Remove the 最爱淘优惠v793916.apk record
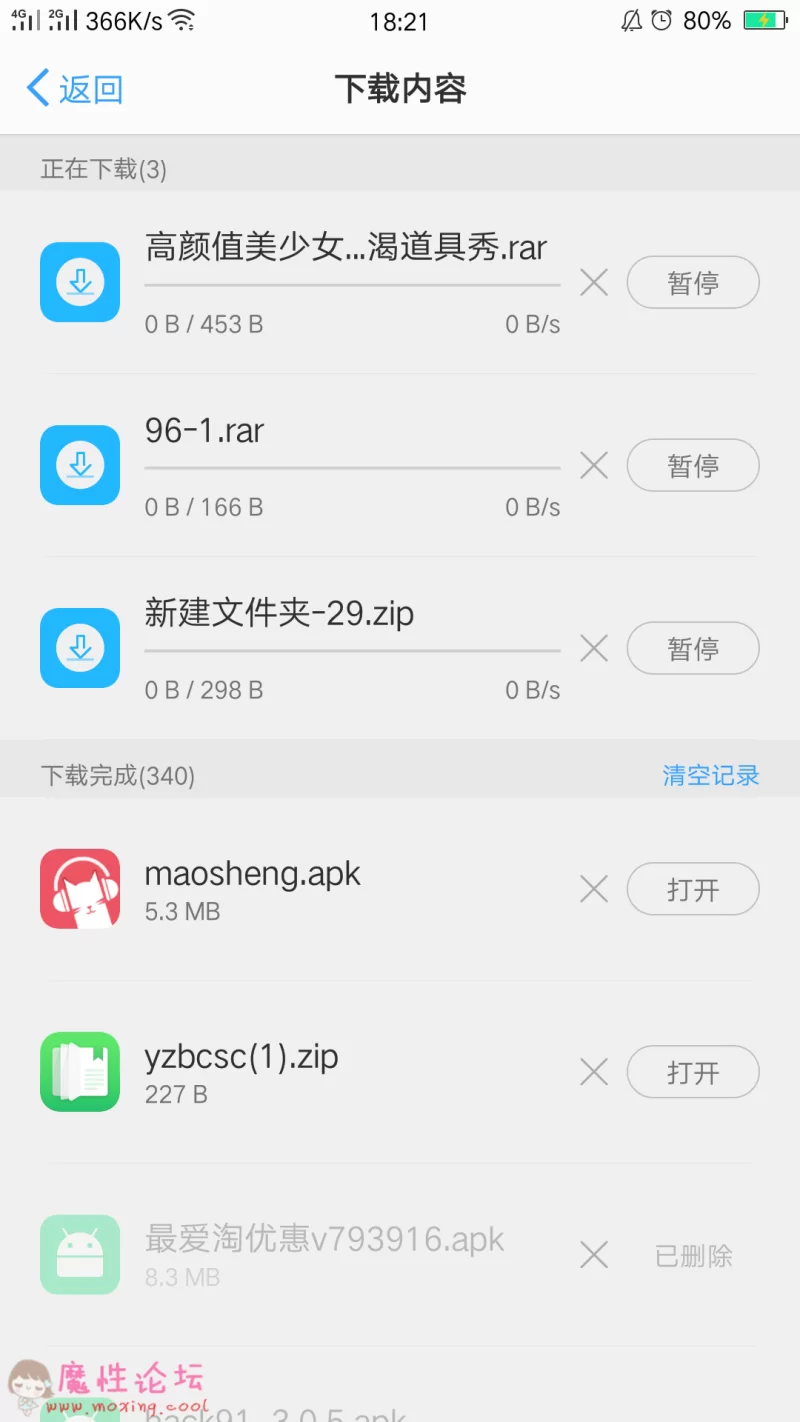The image size is (800, 1422). point(594,1255)
